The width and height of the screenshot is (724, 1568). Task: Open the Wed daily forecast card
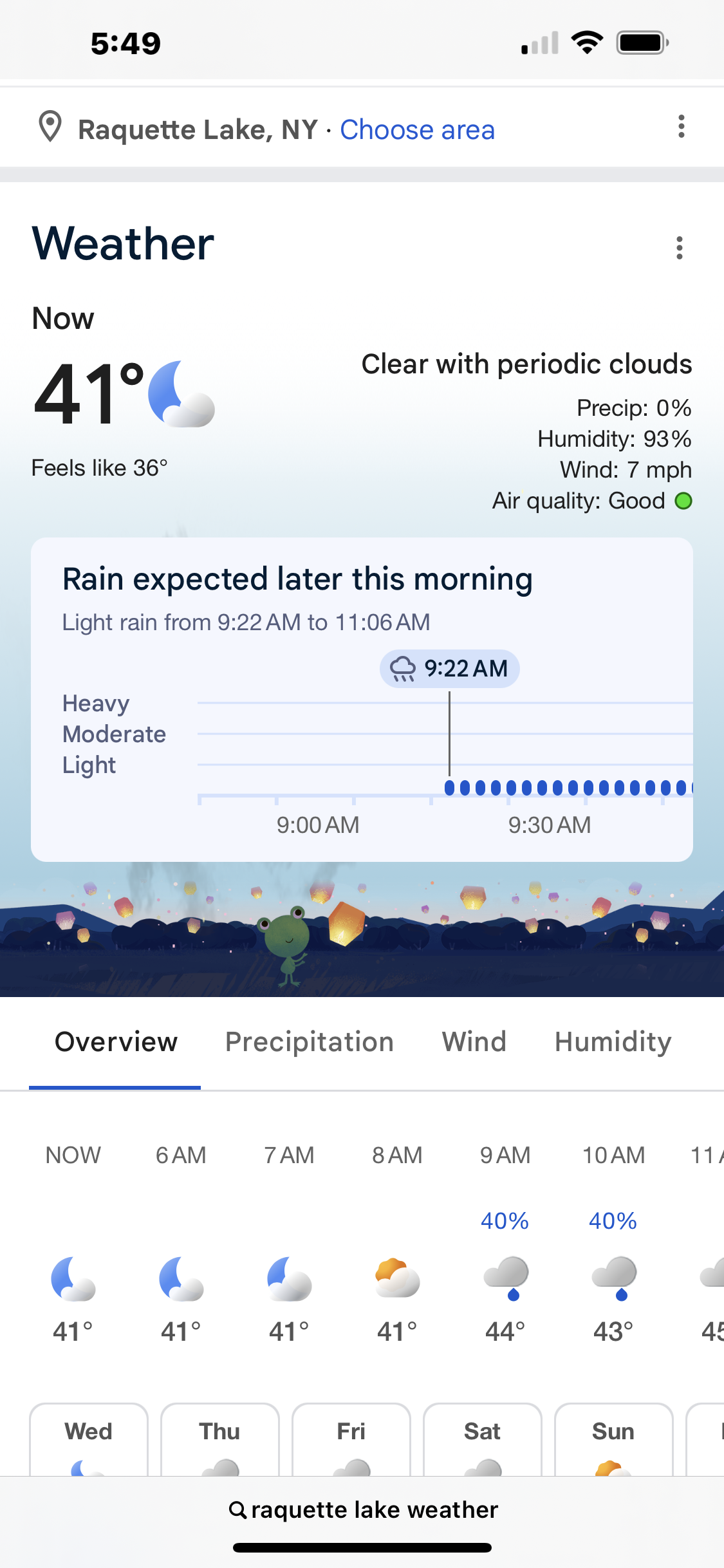click(x=89, y=1439)
